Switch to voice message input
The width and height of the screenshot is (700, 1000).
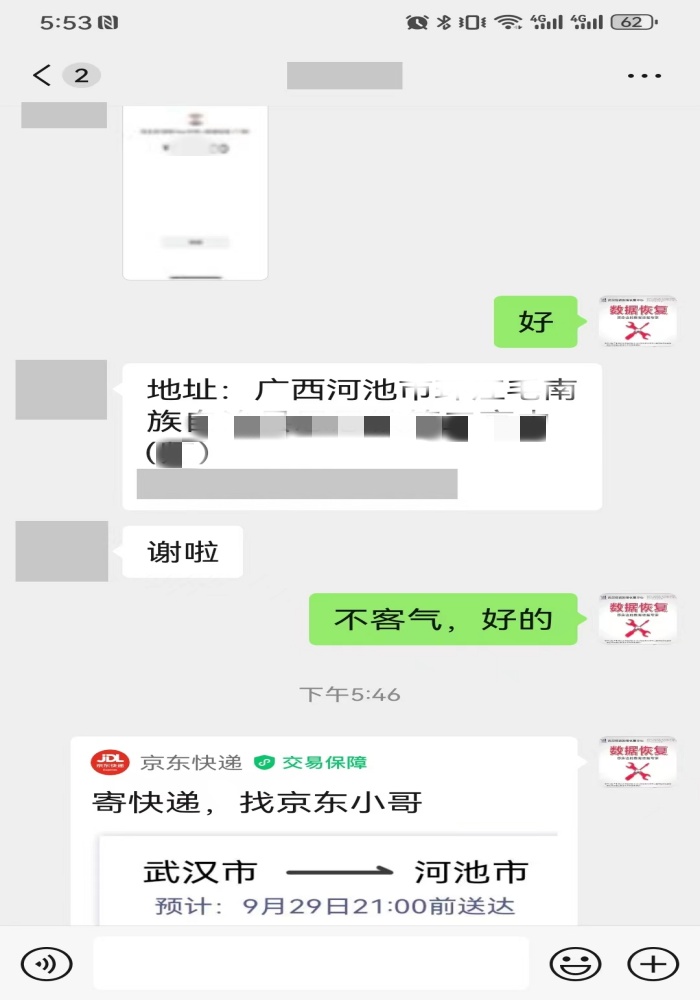click(46, 964)
